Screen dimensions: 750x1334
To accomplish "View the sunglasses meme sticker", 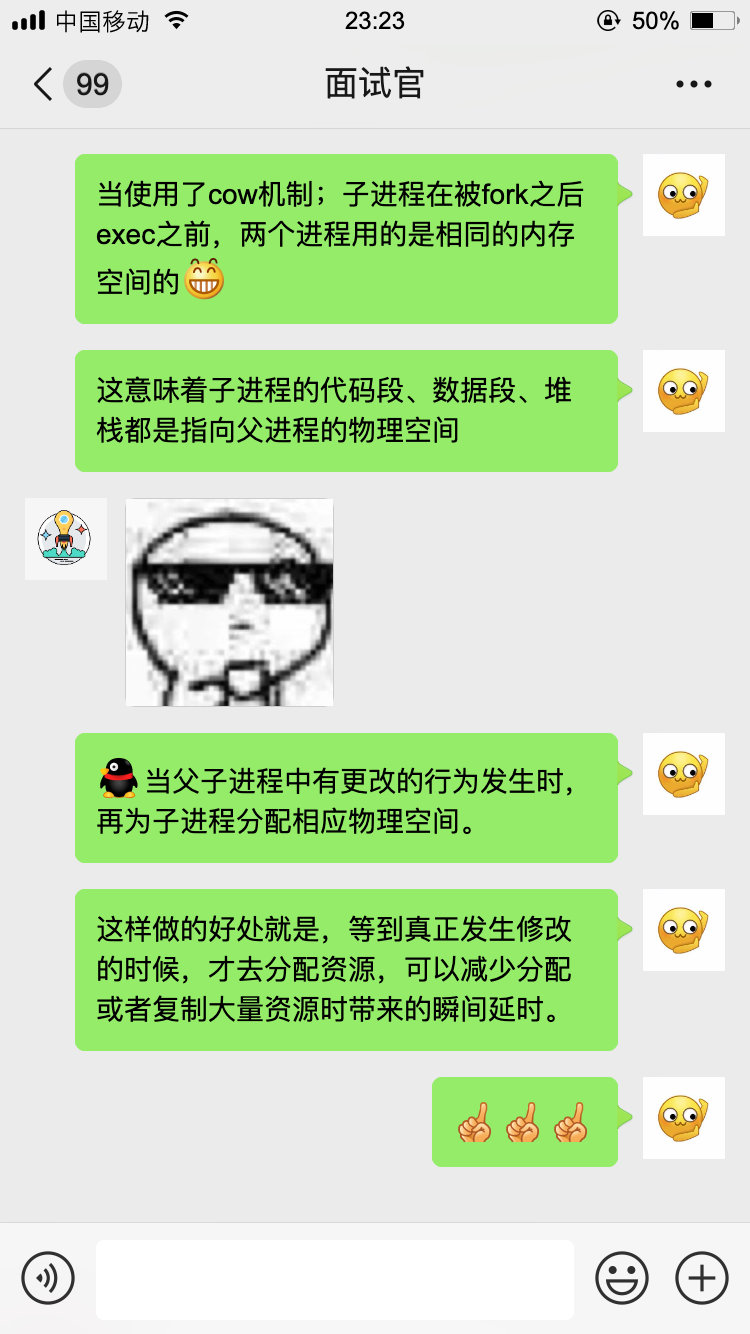I will [229, 602].
